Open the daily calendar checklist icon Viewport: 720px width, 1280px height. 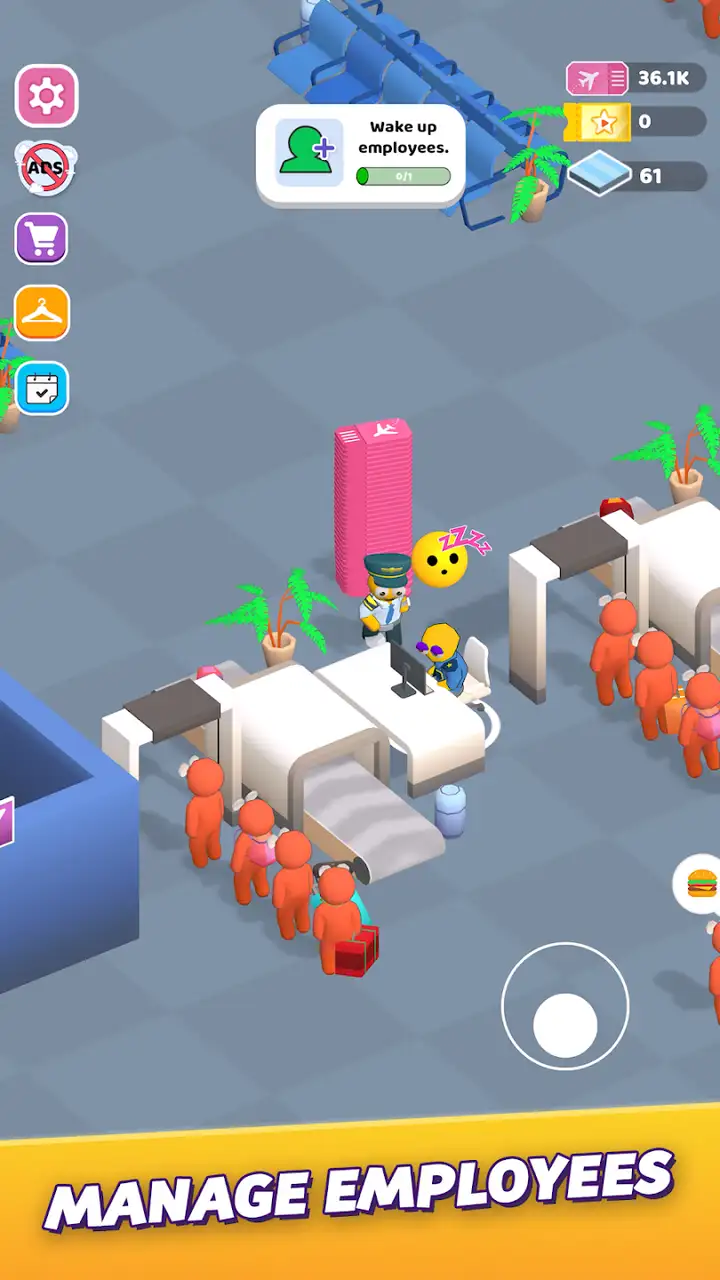click(x=42, y=388)
